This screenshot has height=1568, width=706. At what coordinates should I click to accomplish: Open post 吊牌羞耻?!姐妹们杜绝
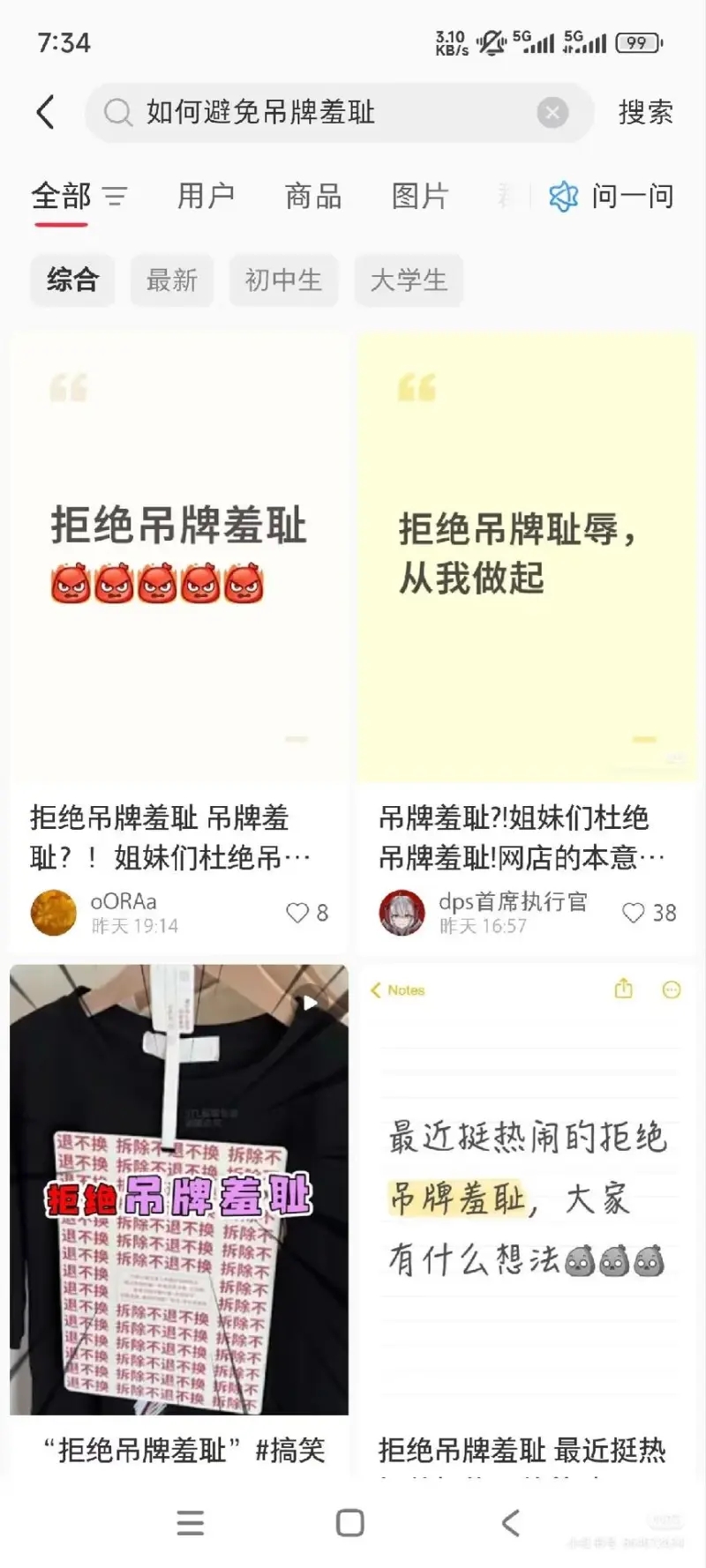coord(527,557)
